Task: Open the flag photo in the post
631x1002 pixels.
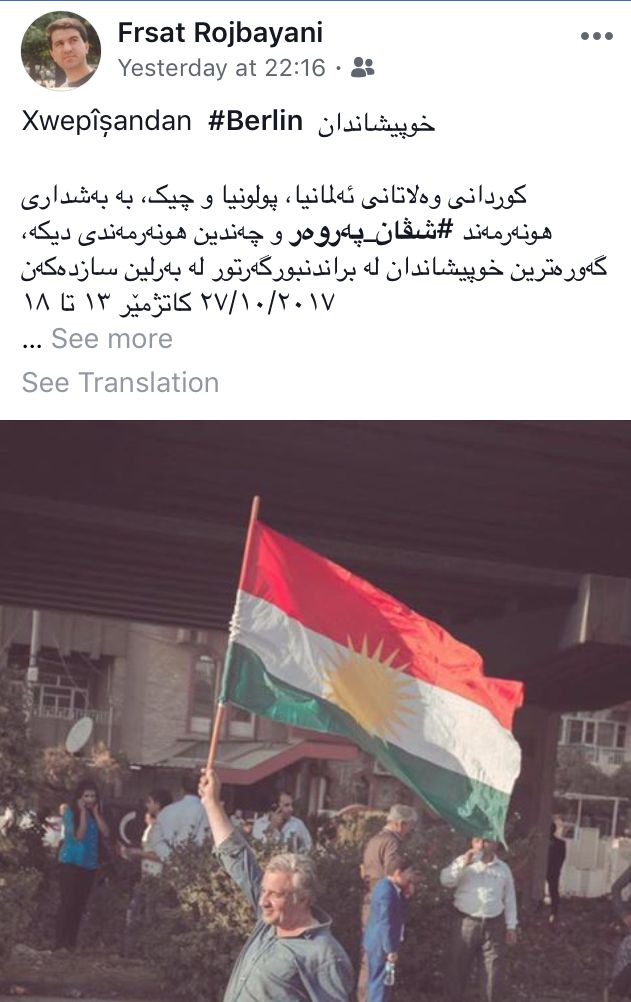Action: 315,710
